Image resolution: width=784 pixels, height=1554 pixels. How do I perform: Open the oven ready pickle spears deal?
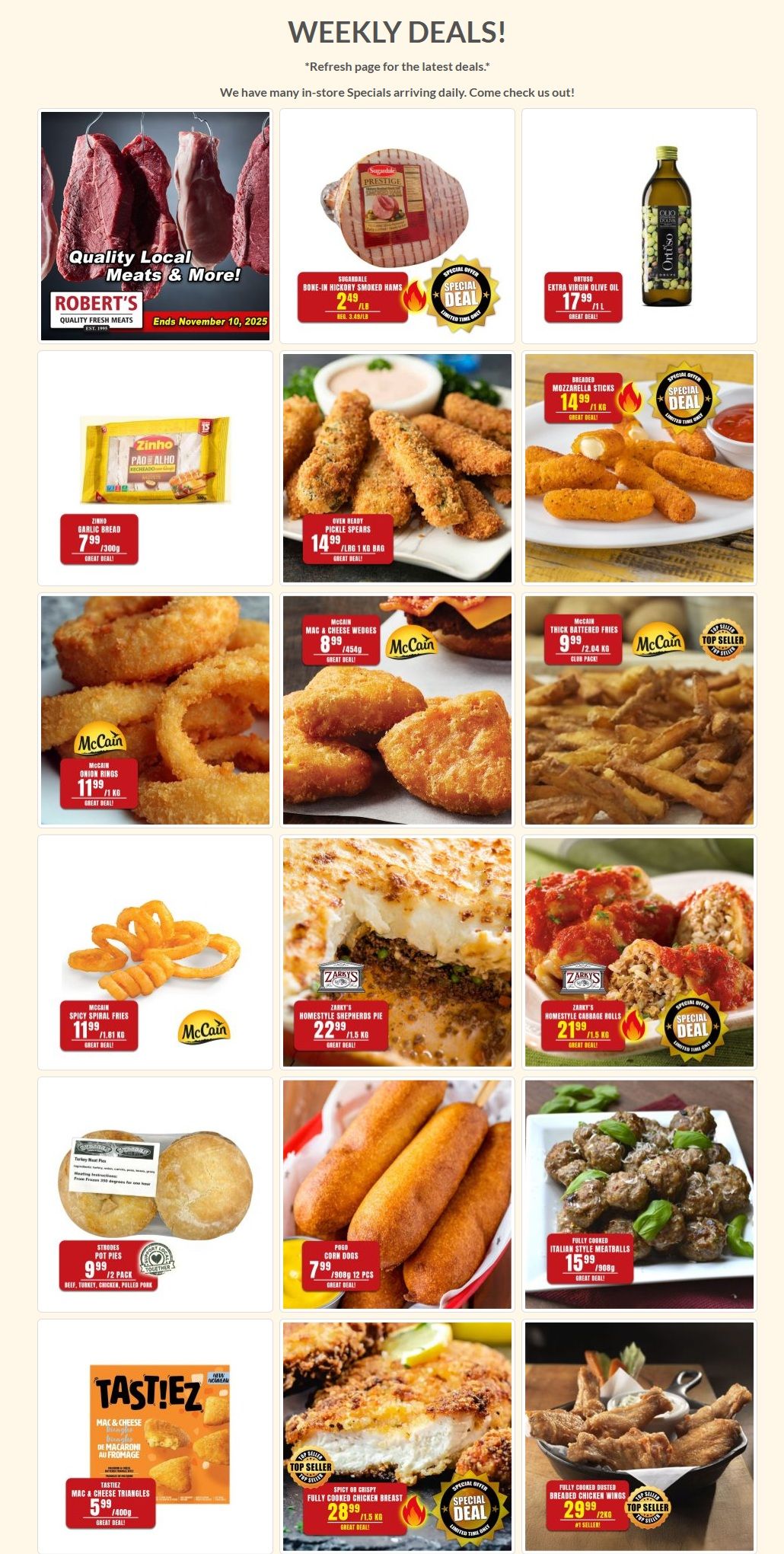397,468
